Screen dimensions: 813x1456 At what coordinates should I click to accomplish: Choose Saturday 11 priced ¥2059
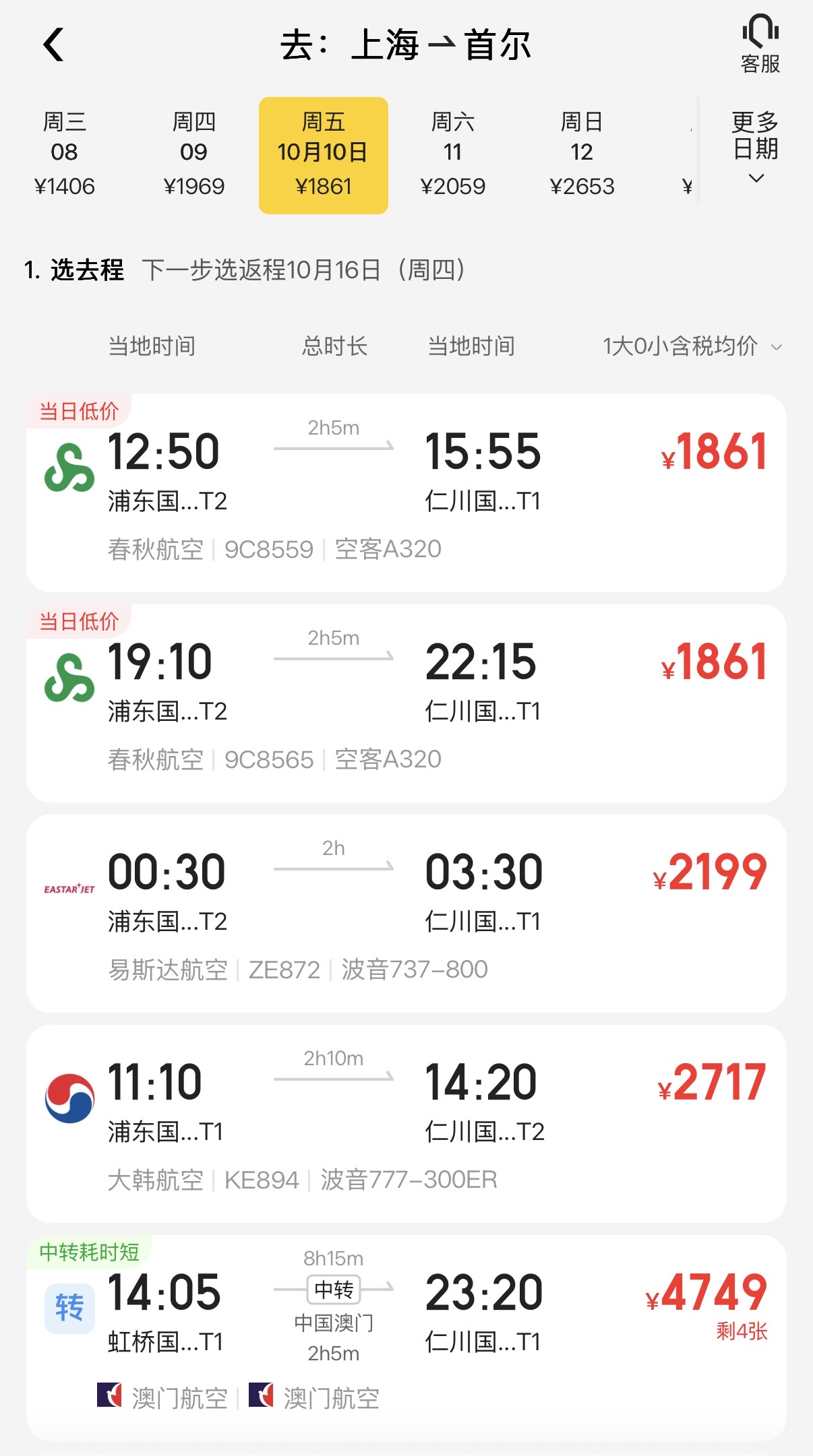(453, 155)
